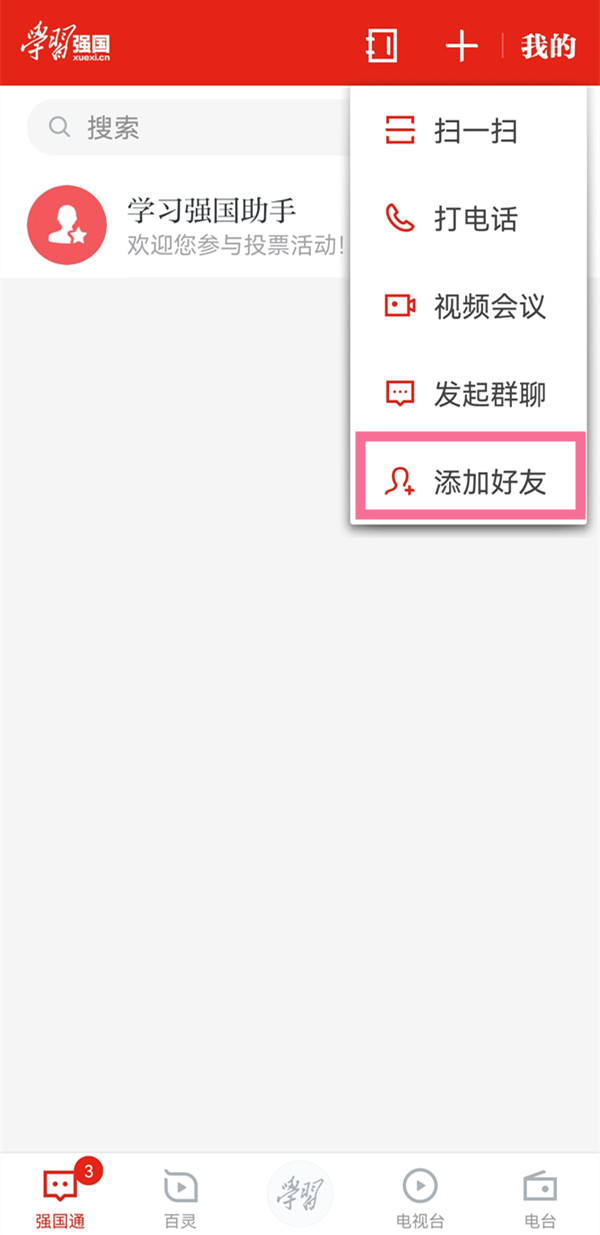
Task: Start a 视频会议
Action: (468, 306)
